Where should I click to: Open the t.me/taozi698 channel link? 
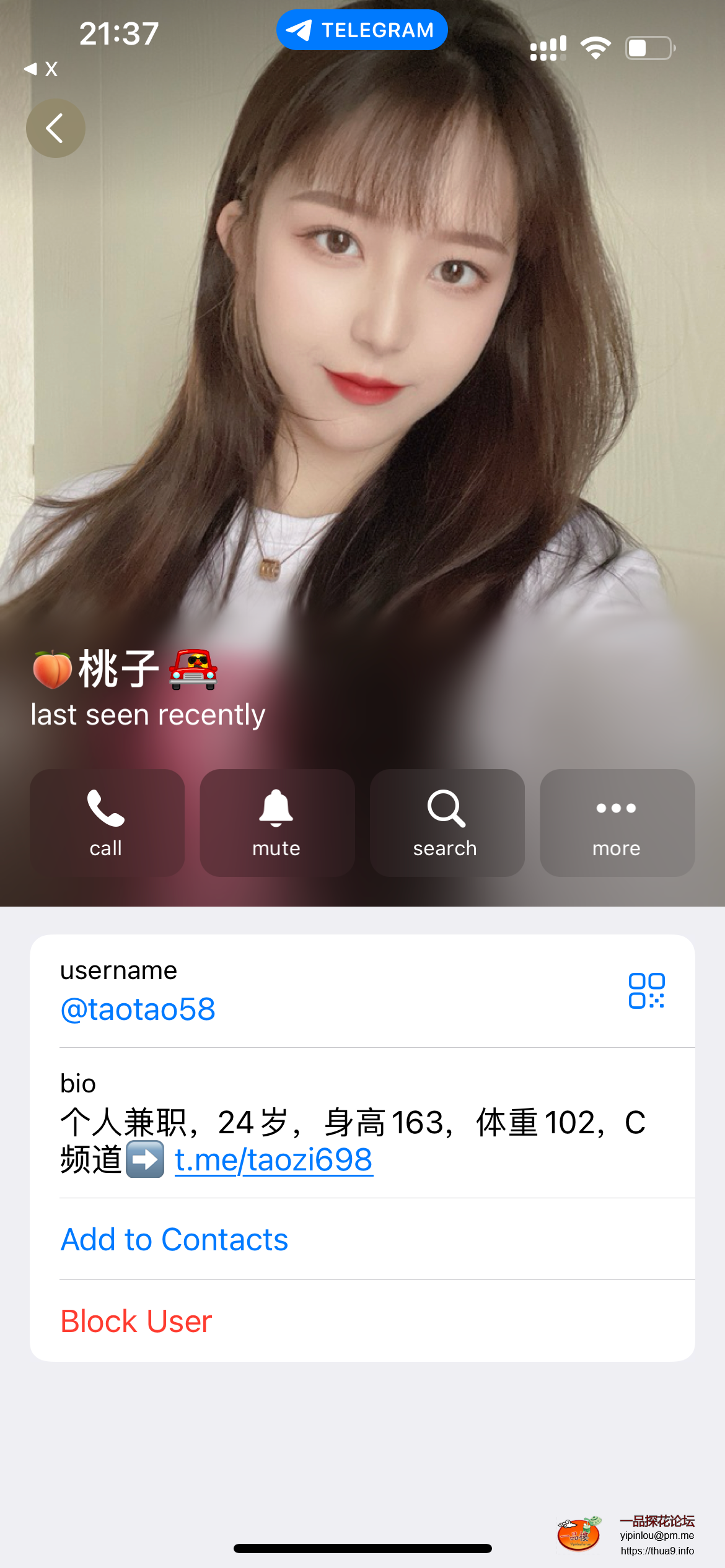tap(273, 1160)
